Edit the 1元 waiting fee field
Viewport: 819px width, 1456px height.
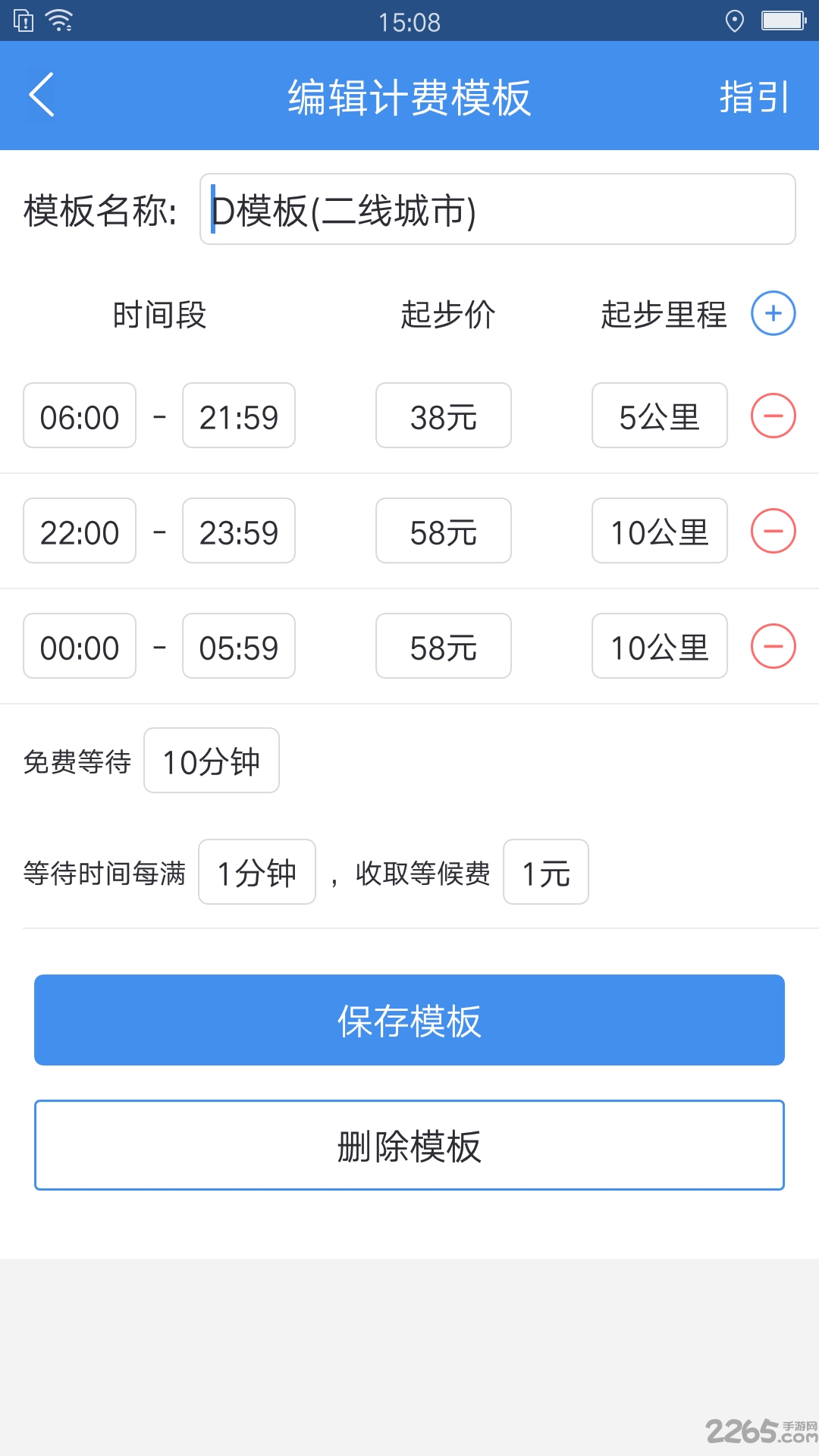coord(545,872)
